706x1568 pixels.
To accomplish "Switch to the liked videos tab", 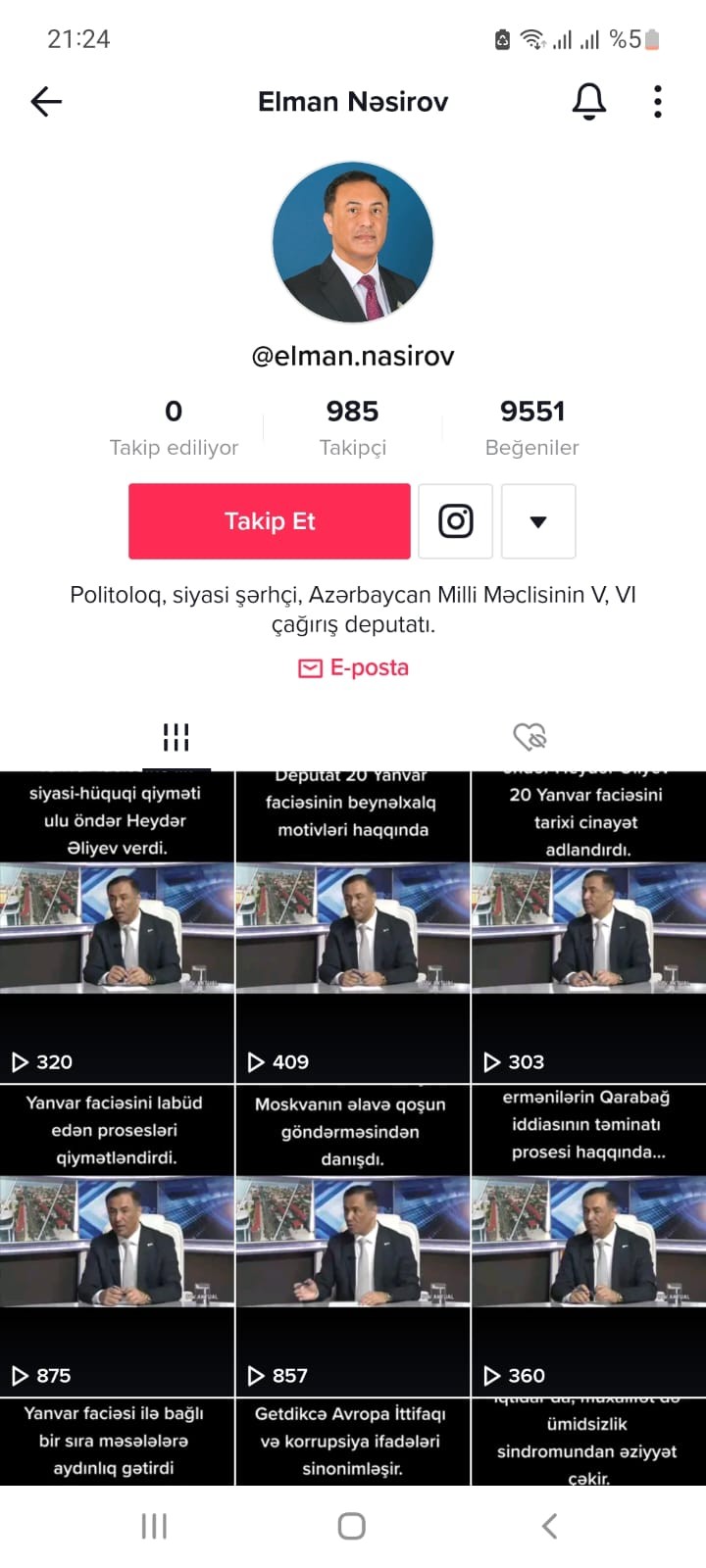I will pyautogui.click(x=529, y=736).
